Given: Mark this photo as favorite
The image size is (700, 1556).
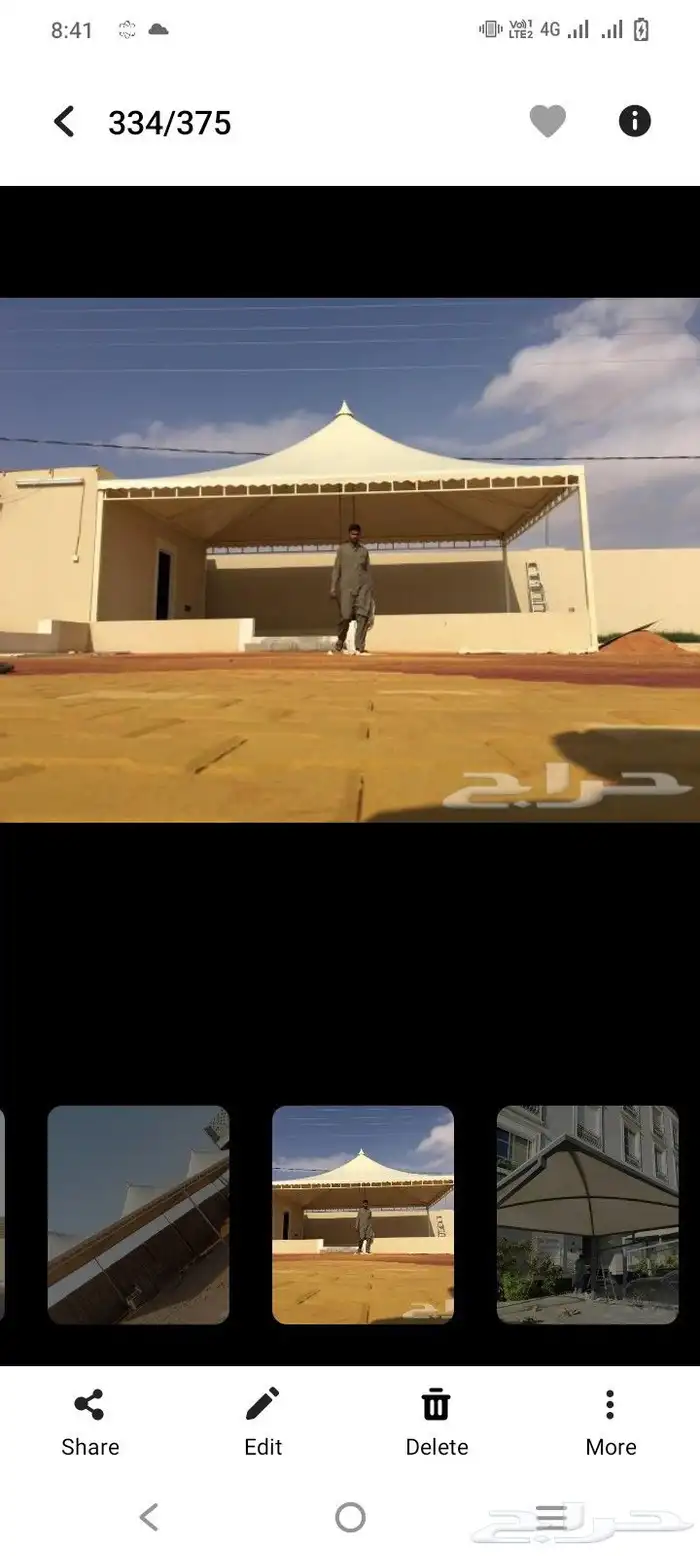Looking at the screenshot, I should point(547,122).
